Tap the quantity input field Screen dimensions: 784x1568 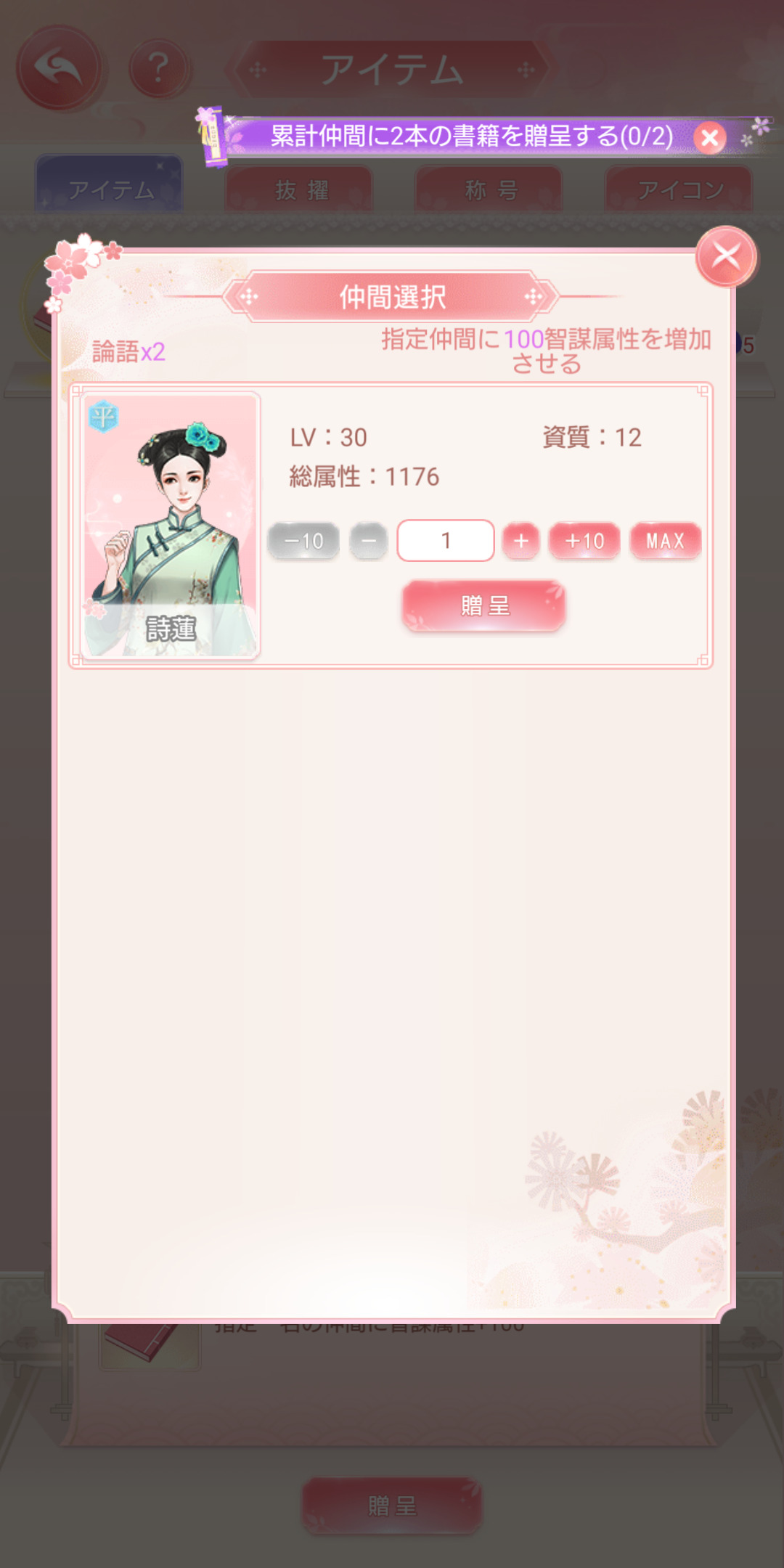click(446, 541)
